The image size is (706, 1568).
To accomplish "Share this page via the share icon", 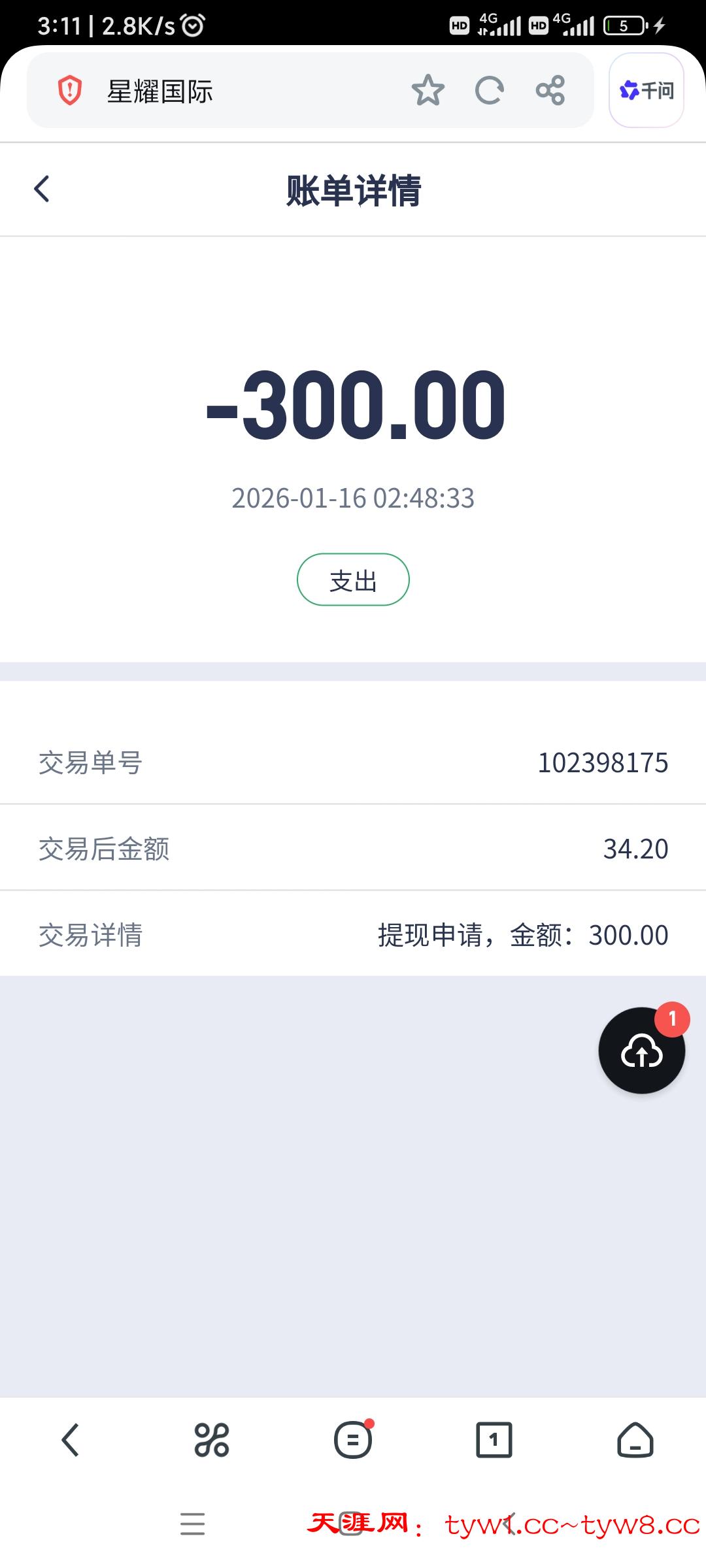I will [550, 90].
